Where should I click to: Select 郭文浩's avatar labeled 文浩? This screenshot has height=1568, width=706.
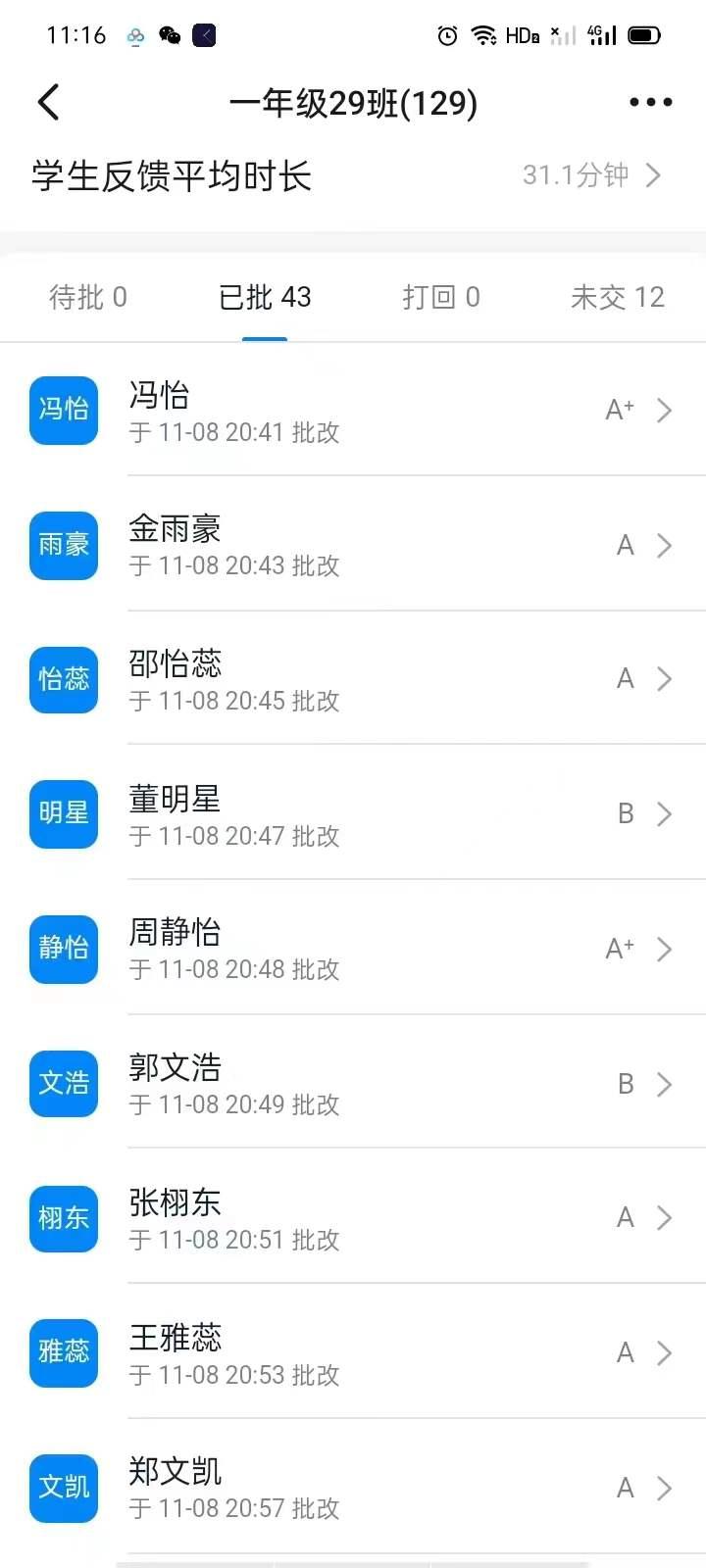pos(63,1084)
